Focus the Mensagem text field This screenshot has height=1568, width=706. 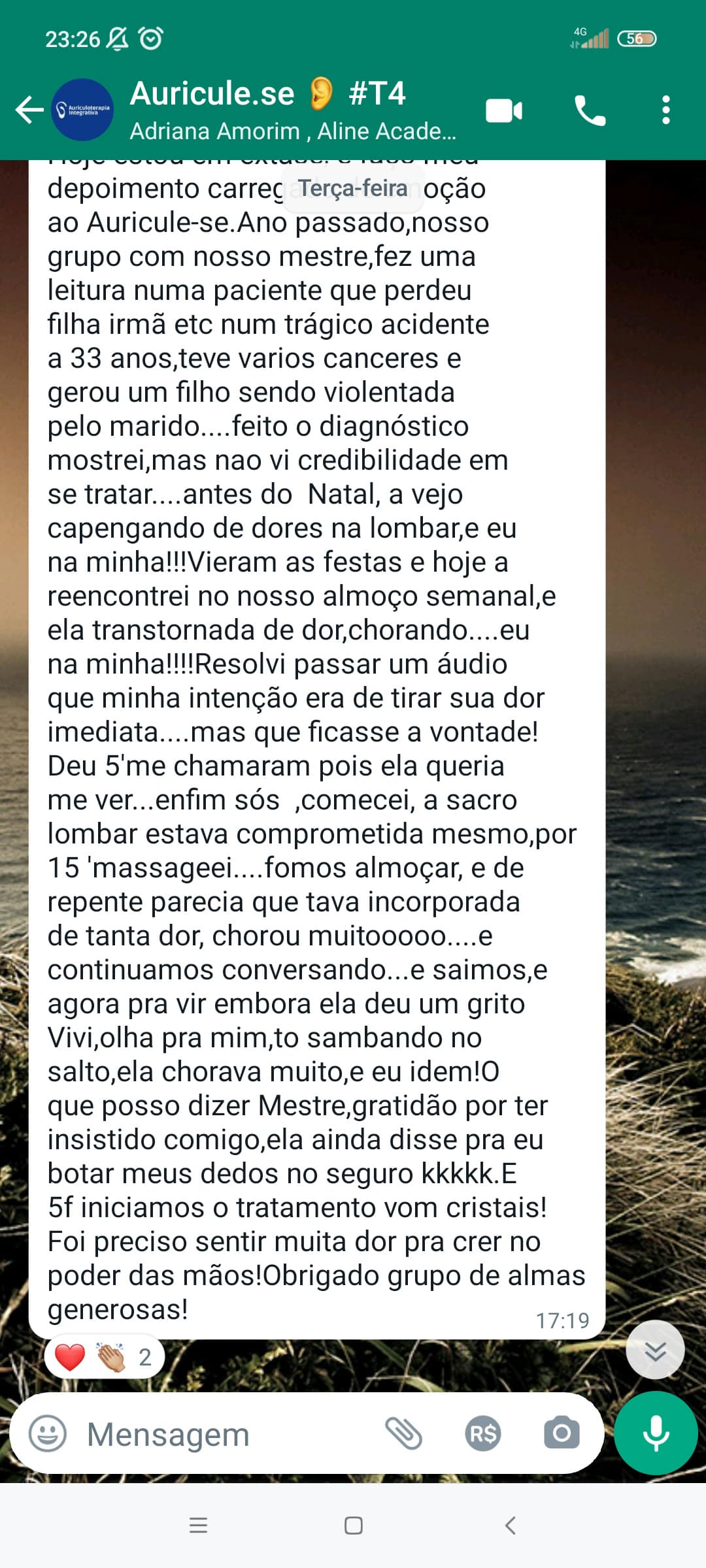(x=222, y=1434)
